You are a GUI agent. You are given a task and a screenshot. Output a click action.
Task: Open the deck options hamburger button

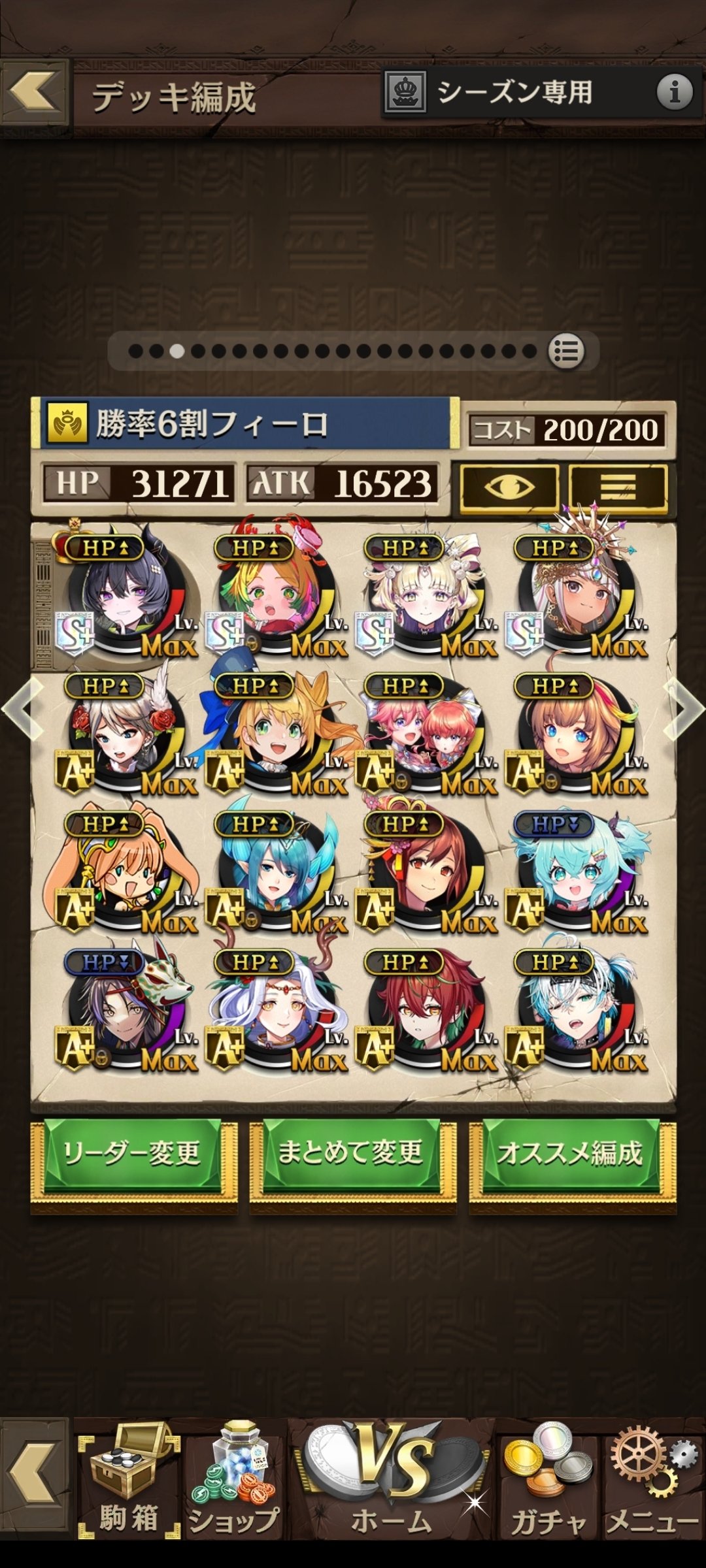[x=617, y=487]
